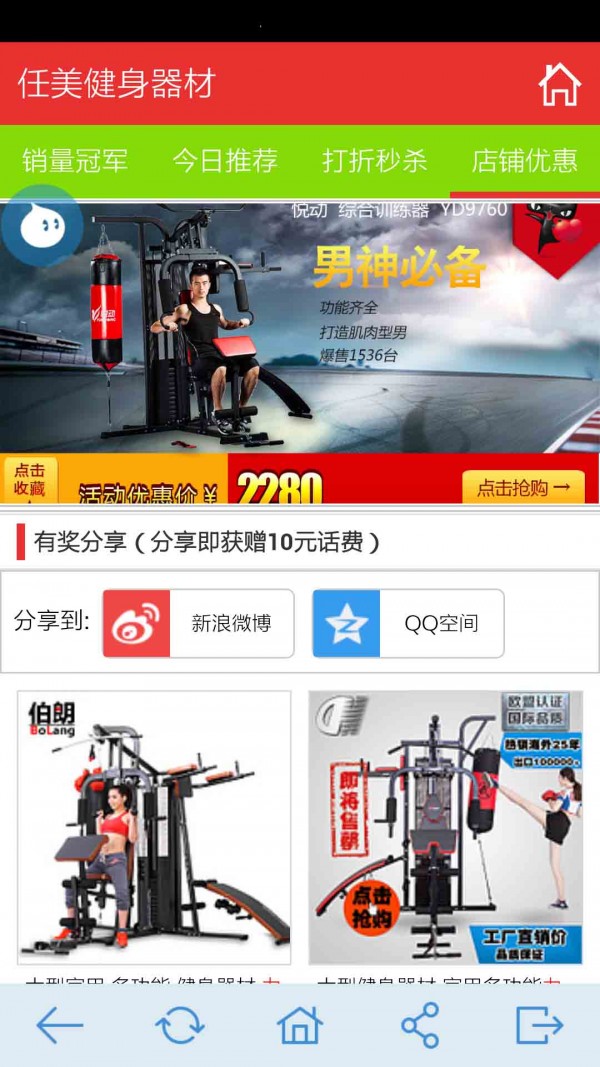The image size is (600, 1067).
Task: Switch to 今日推荐 tab
Action: coord(224,160)
